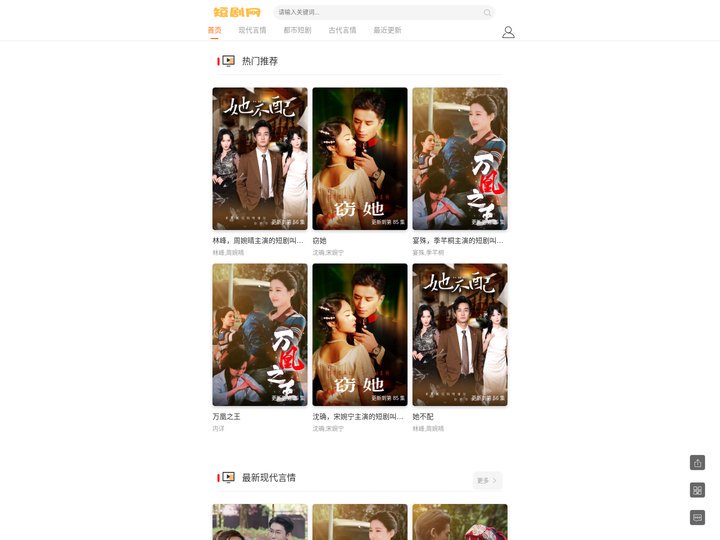The width and height of the screenshot is (720, 540).
Task: Open the 万凰之王 drama card by 鸿沐
Action: pyautogui.click(x=259, y=334)
